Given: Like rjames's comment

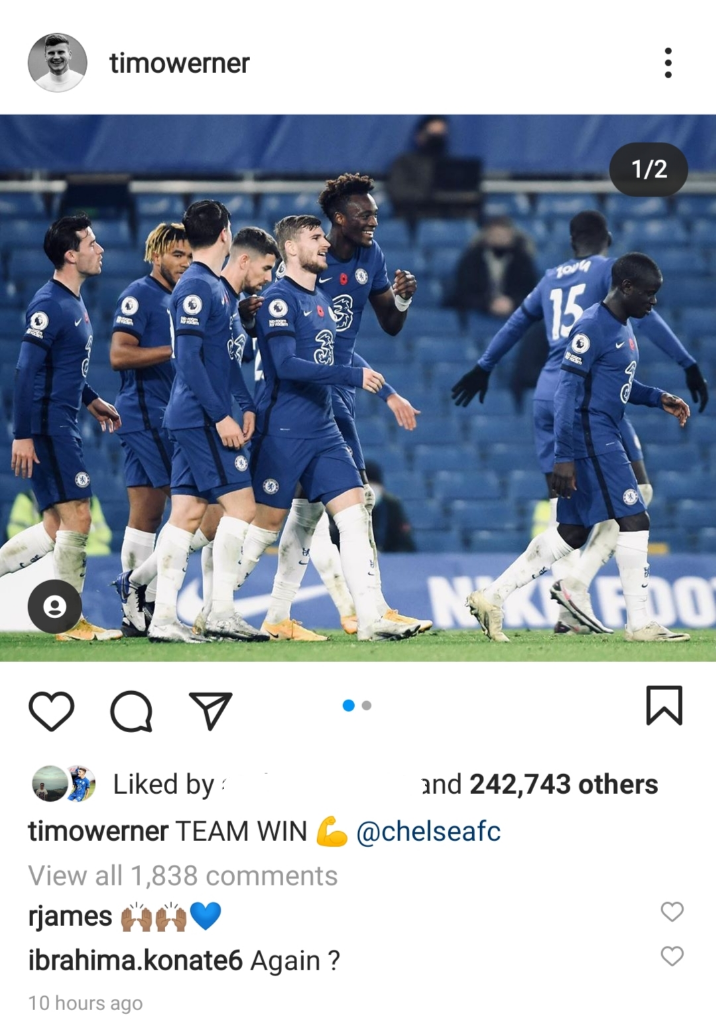Looking at the screenshot, I should click(672, 911).
